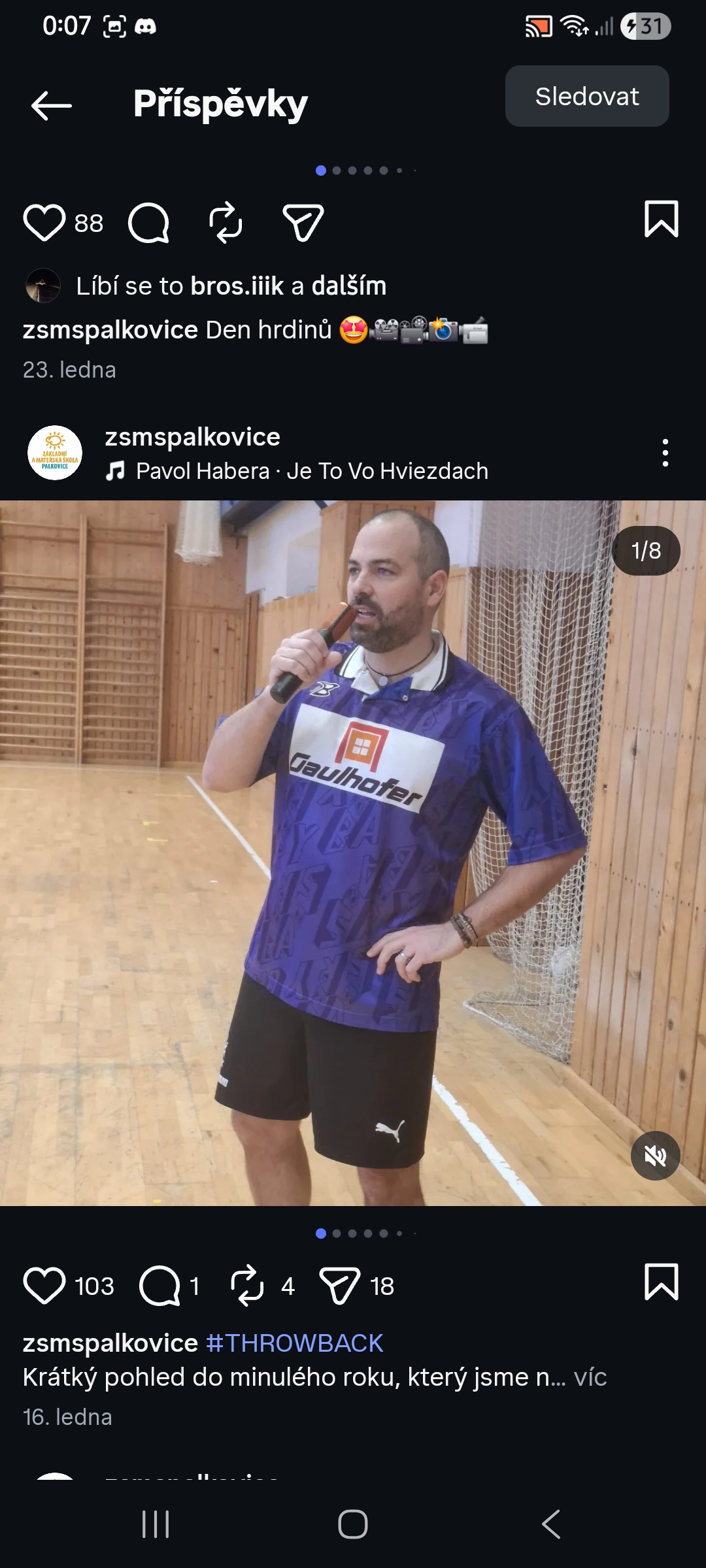The width and height of the screenshot is (706, 1568).
Task: Open zsmspalkovice profile picture
Action: 56,453
